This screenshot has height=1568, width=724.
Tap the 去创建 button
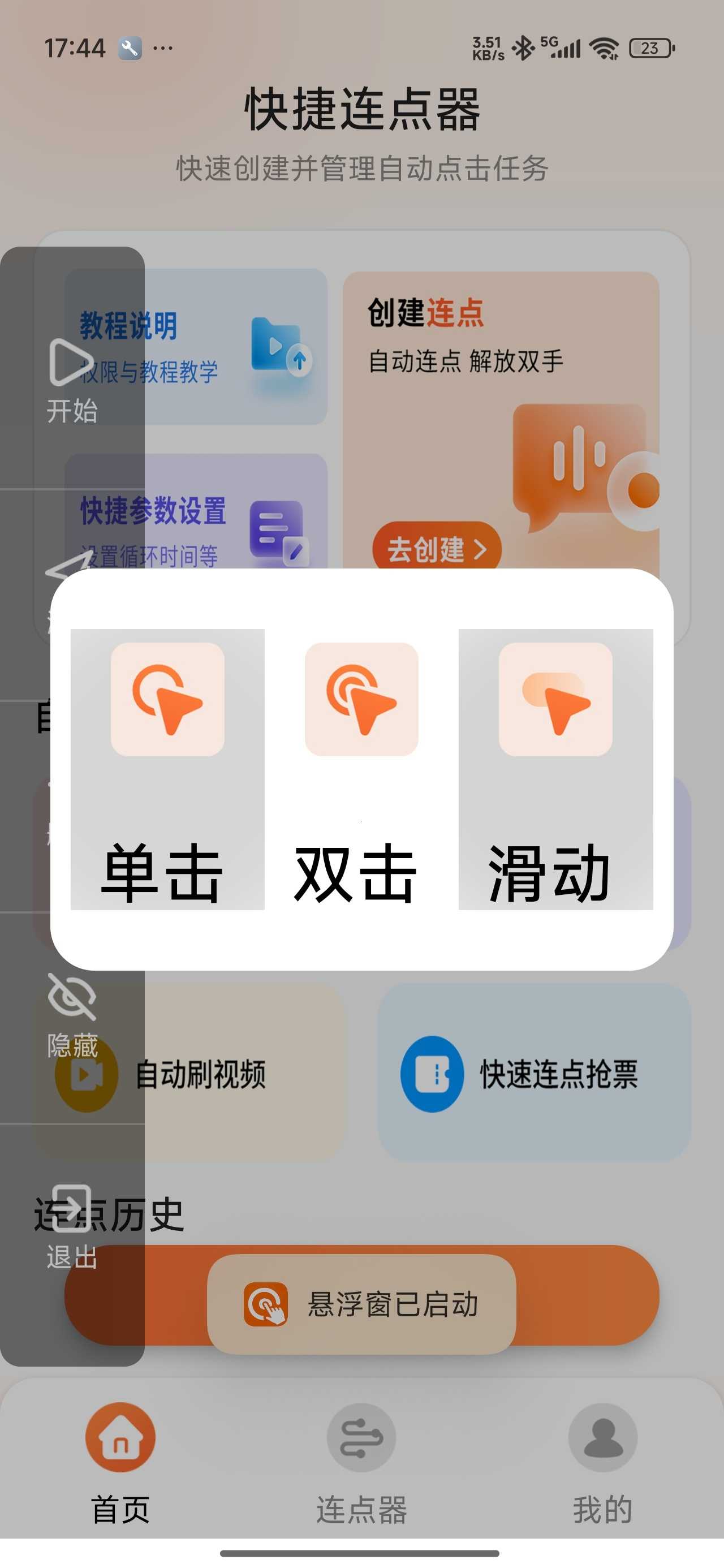(437, 549)
